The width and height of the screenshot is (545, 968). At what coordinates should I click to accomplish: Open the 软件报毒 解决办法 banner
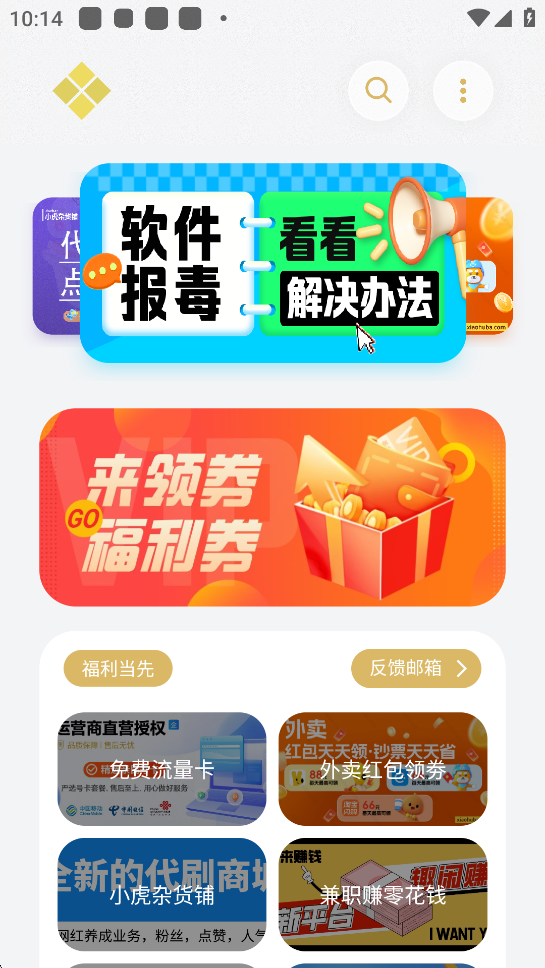pos(273,262)
